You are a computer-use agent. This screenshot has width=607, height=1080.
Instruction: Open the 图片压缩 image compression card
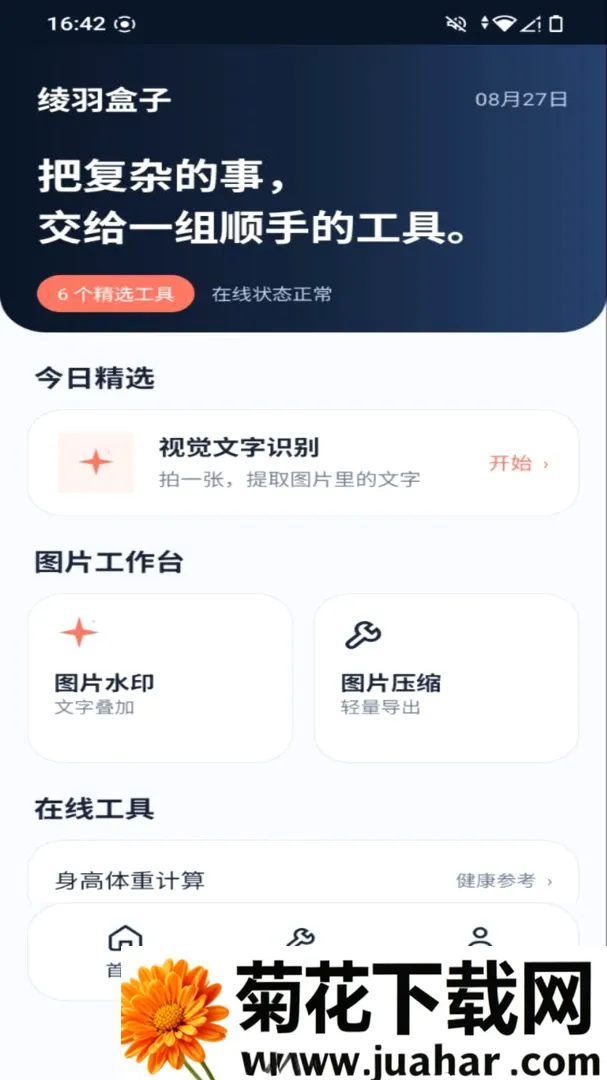(x=446, y=678)
